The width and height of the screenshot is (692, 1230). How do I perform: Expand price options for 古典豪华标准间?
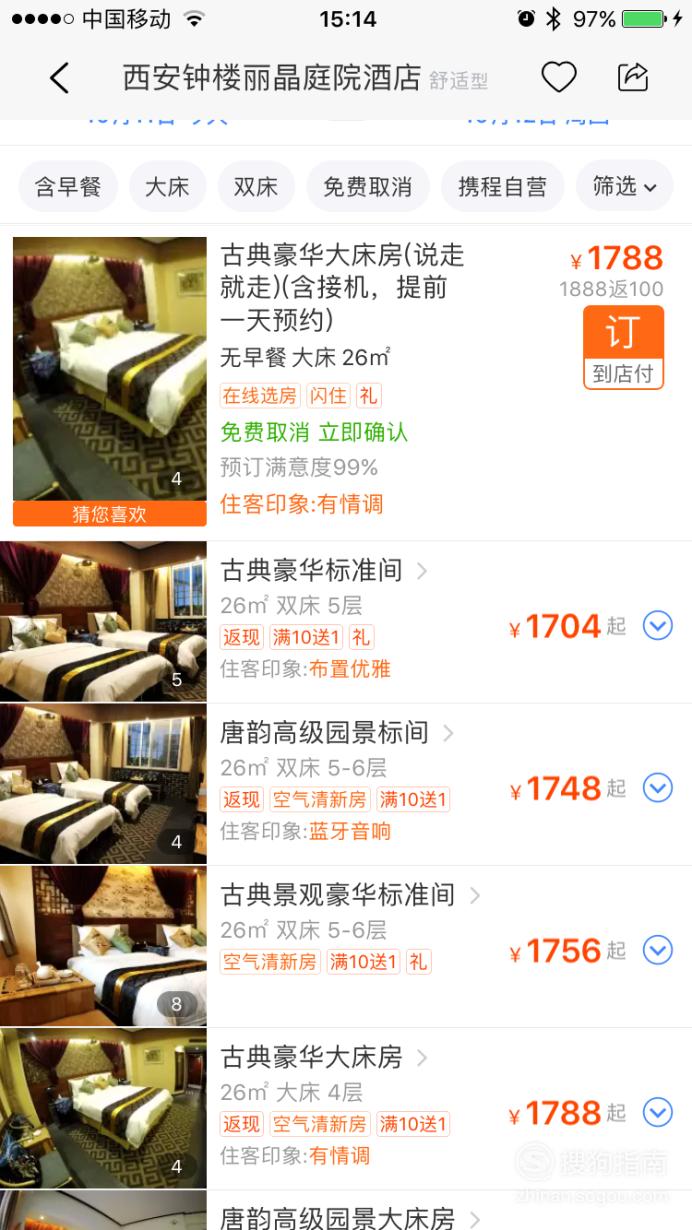point(657,626)
